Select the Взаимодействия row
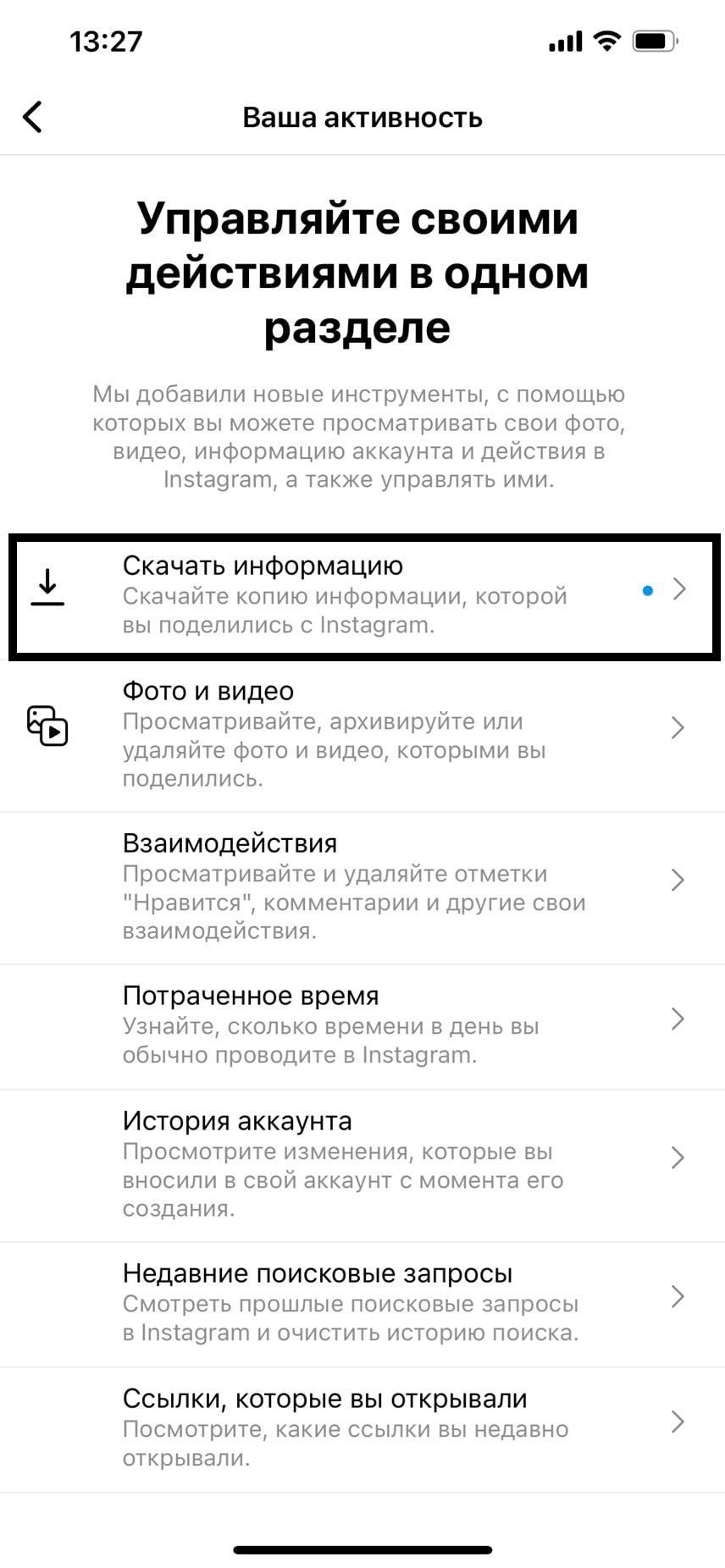Screen dimensions: 725x1568 [x=362, y=887]
